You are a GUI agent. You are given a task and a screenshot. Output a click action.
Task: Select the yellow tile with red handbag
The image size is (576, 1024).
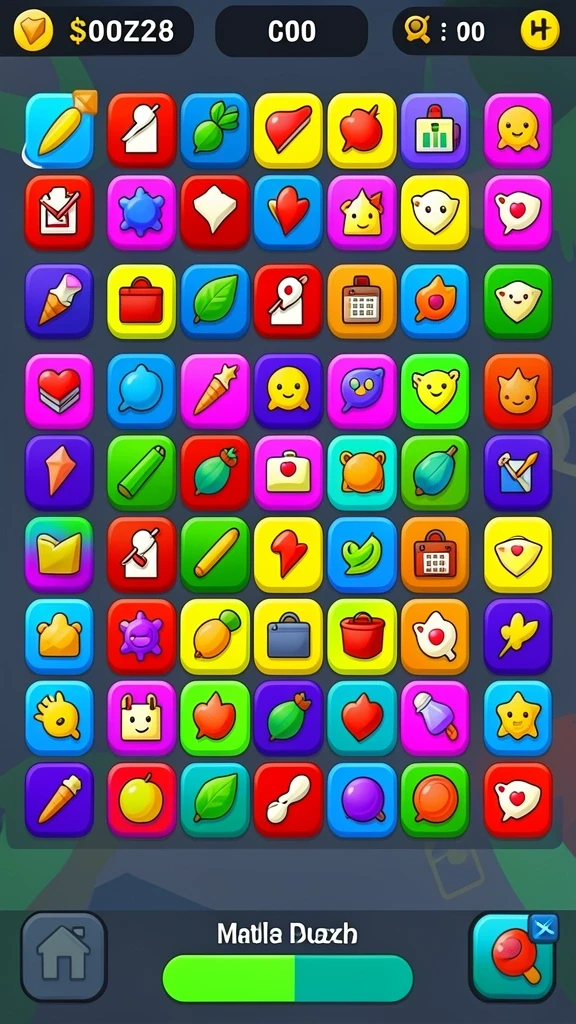[141, 302]
